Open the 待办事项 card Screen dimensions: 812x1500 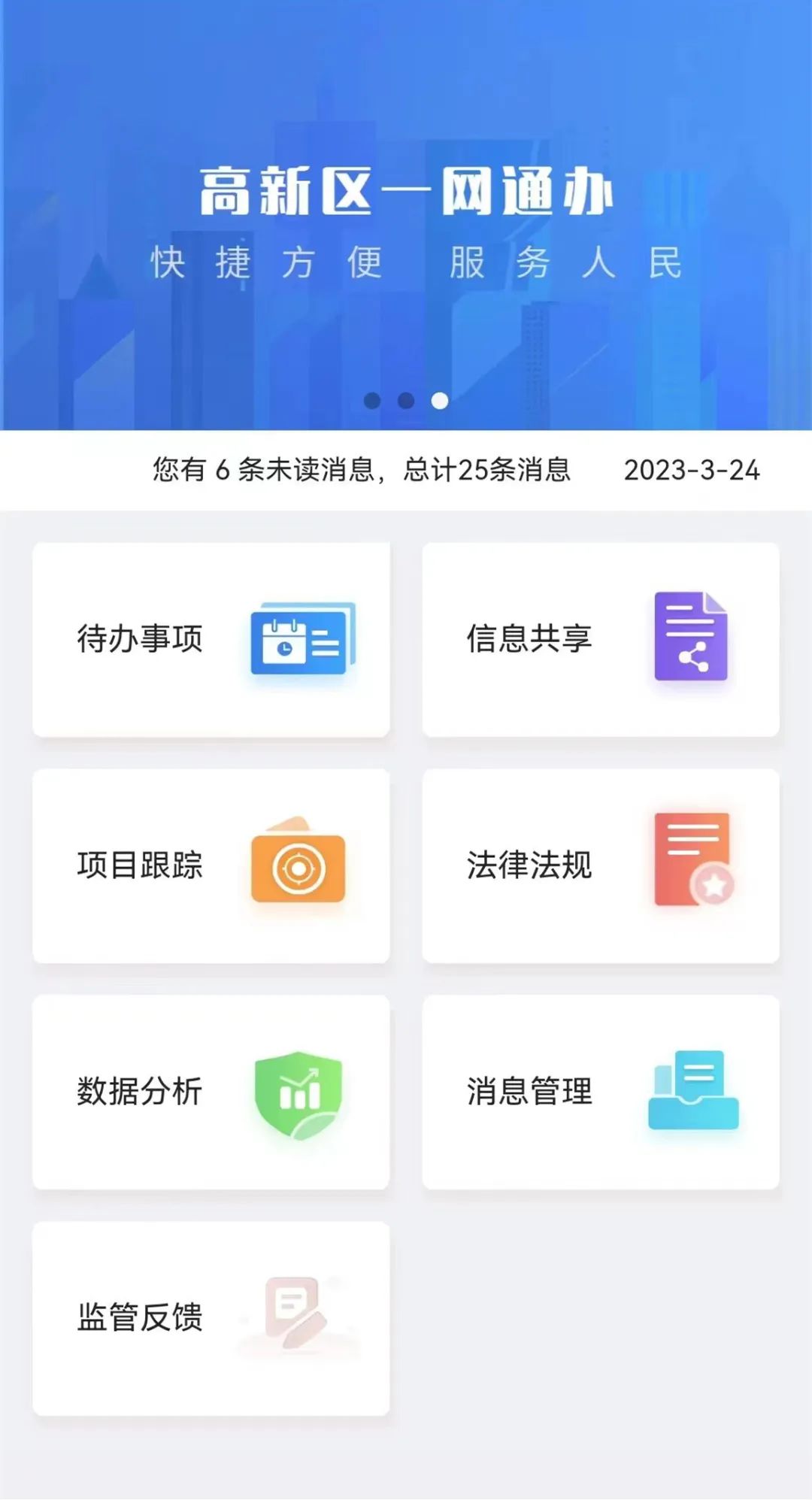coord(211,639)
